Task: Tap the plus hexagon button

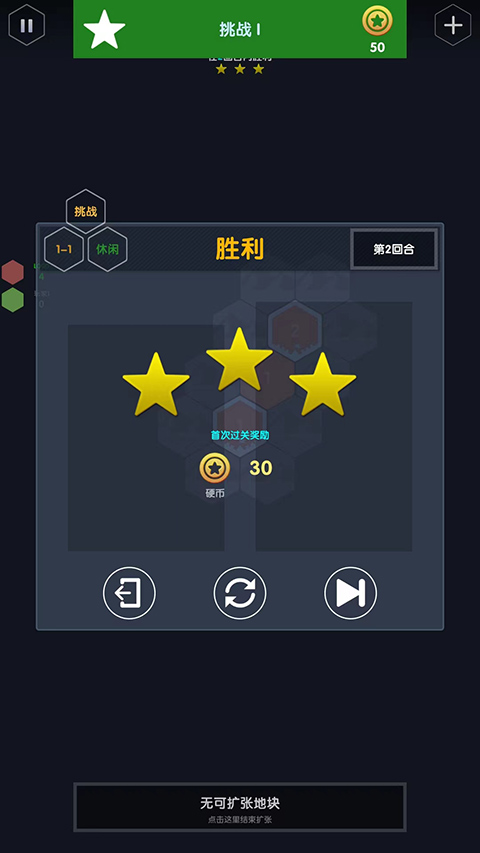Action: 453,25
